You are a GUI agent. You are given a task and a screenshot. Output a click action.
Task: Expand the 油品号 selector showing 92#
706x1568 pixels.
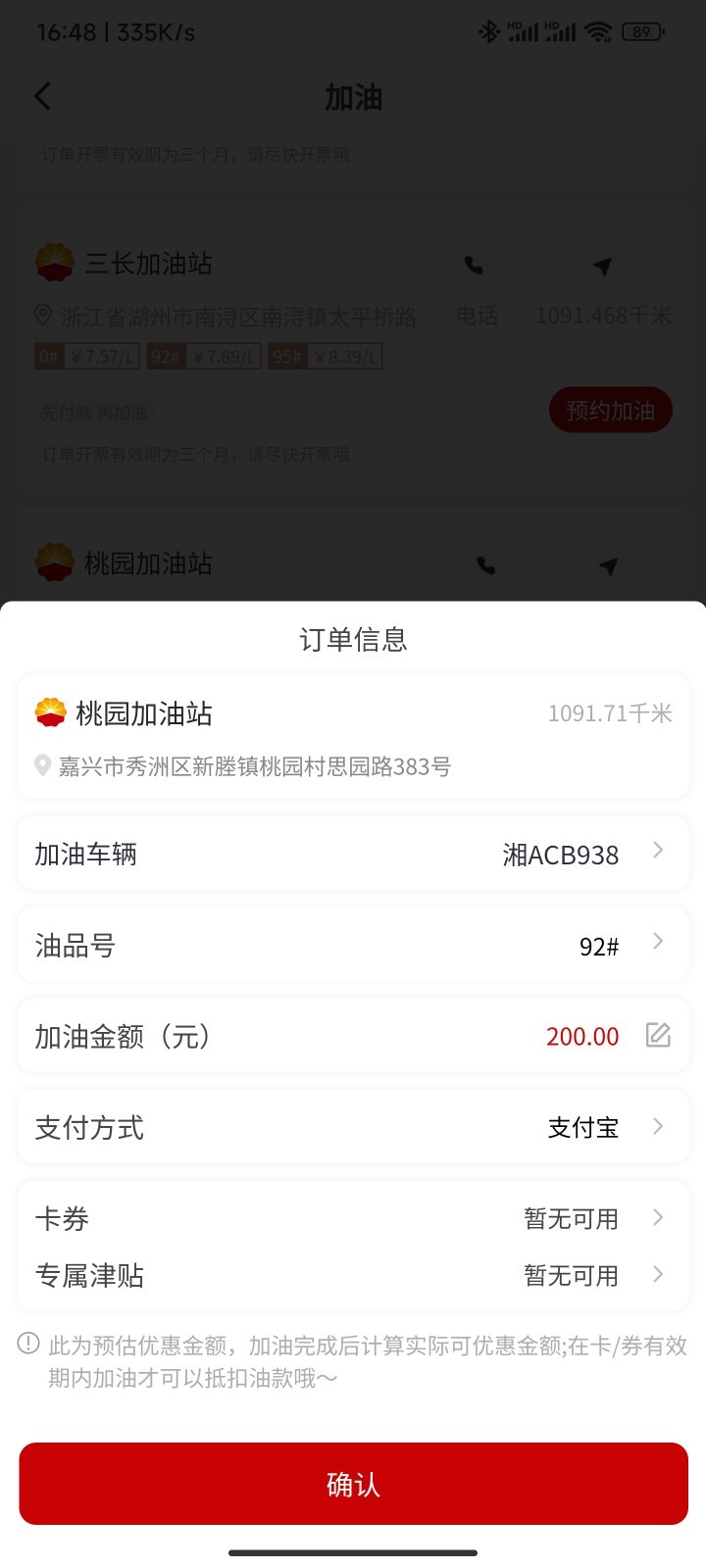point(353,944)
